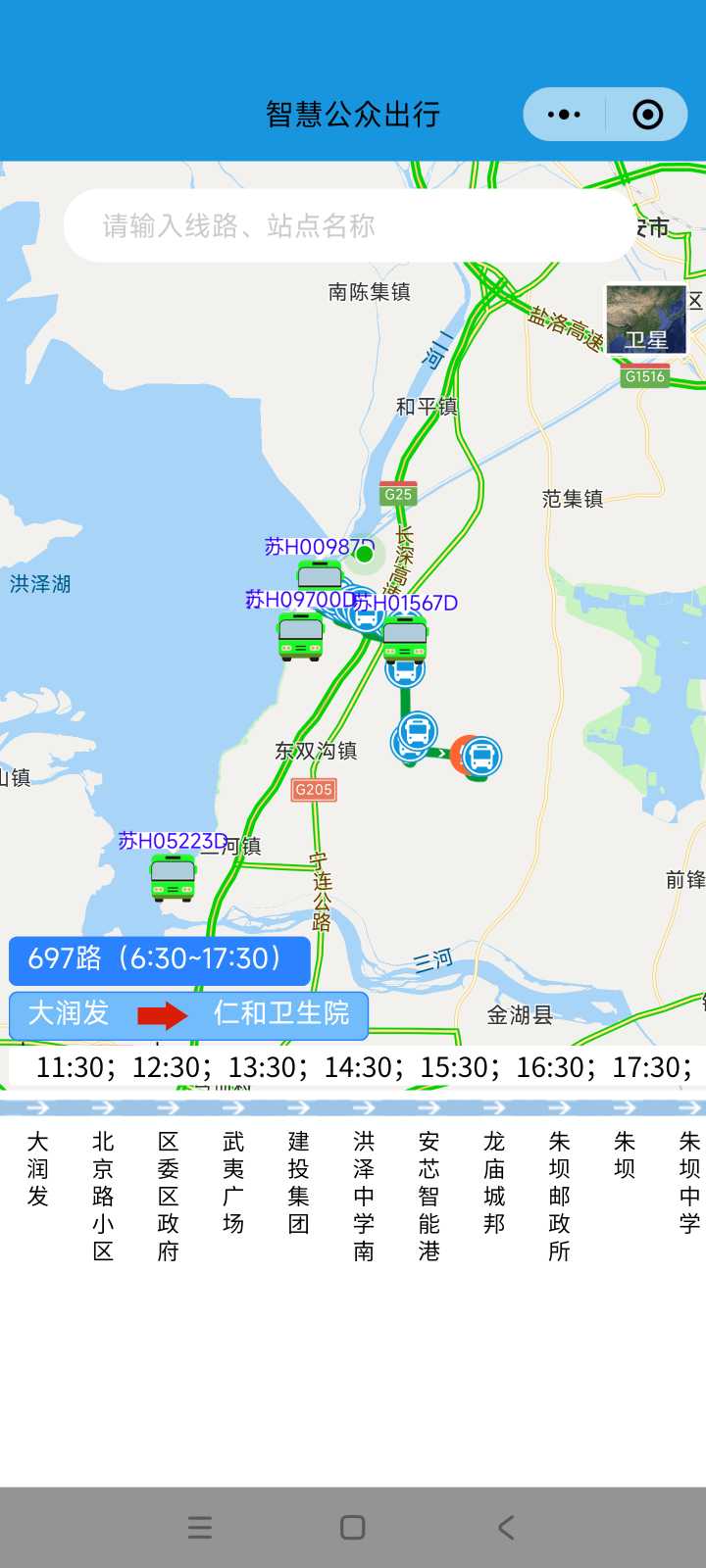Select the 朱坝邮政所 stop
The image size is (706, 1568).
(x=559, y=1196)
